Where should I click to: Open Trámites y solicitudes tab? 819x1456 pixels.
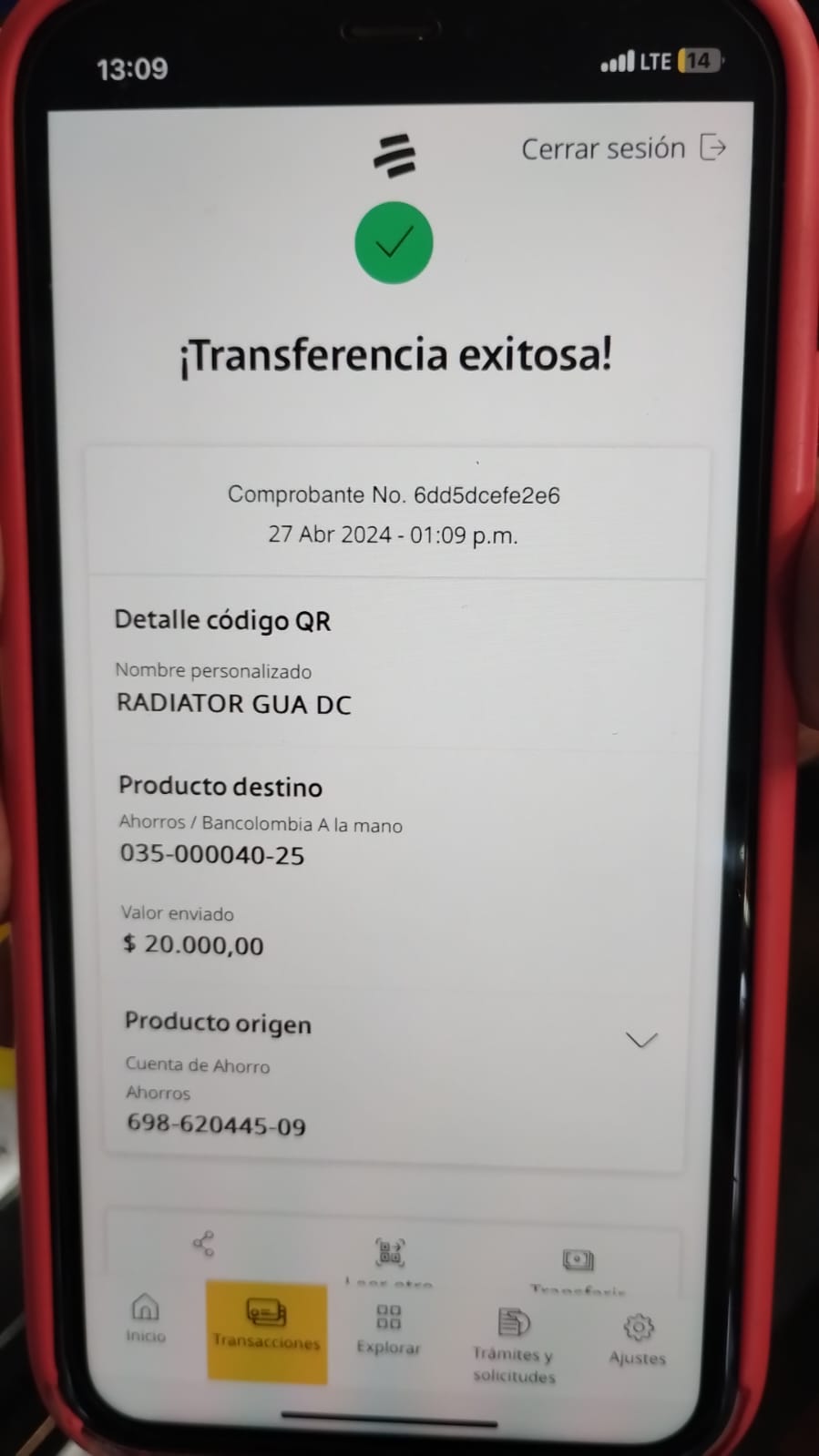(x=514, y=1343)
